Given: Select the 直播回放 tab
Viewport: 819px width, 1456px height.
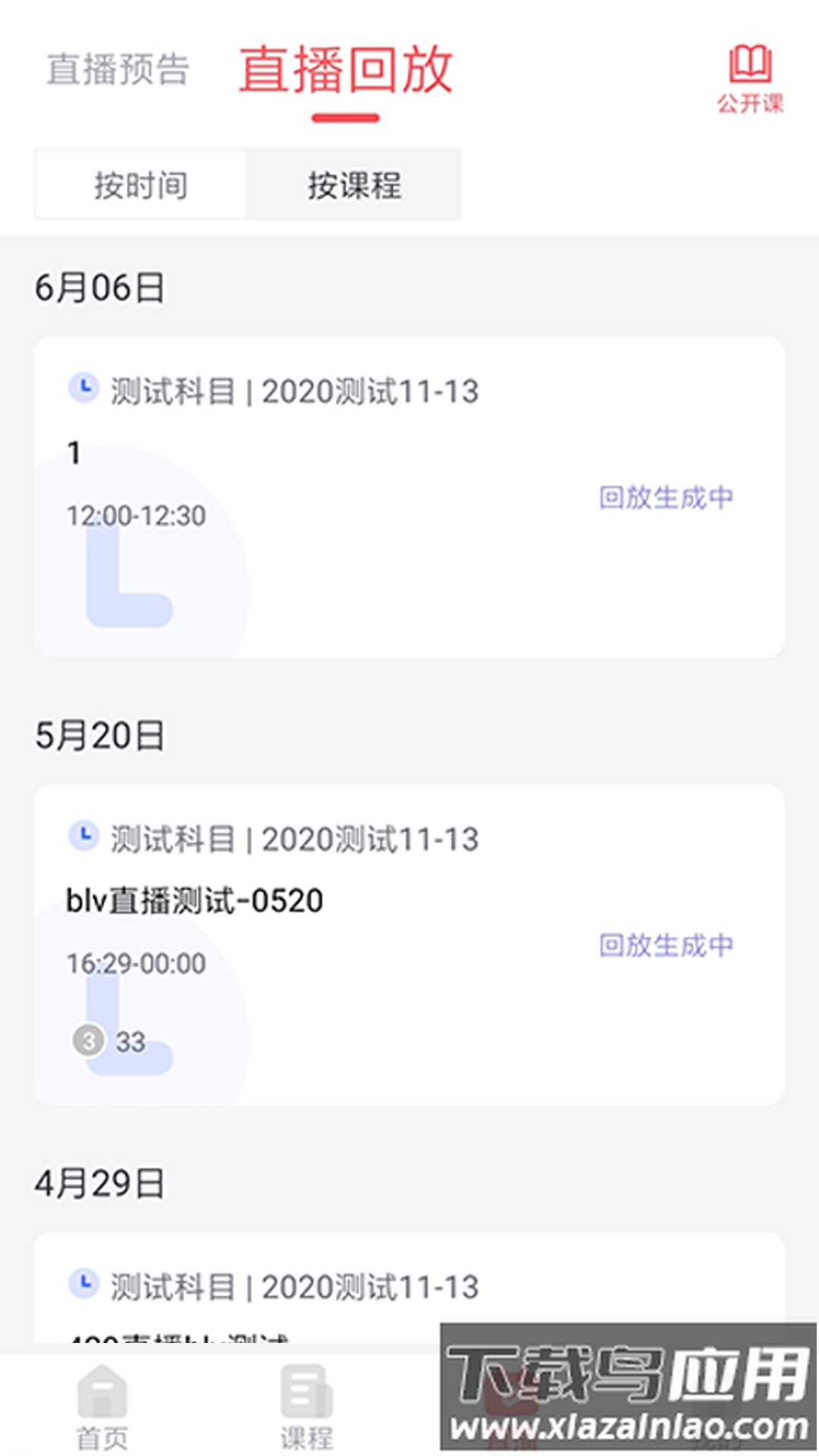Looking at the screenshot, I should [x=346, y=71].
